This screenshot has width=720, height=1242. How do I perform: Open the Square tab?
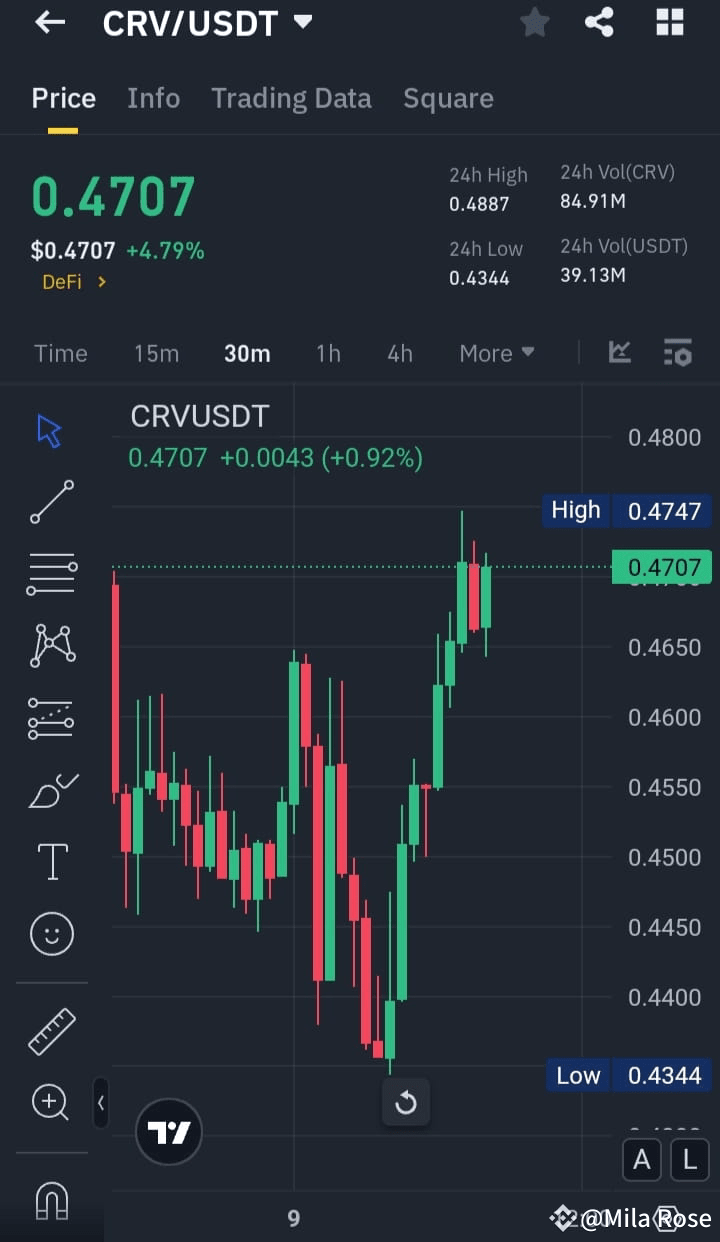(x=448, y=98)
